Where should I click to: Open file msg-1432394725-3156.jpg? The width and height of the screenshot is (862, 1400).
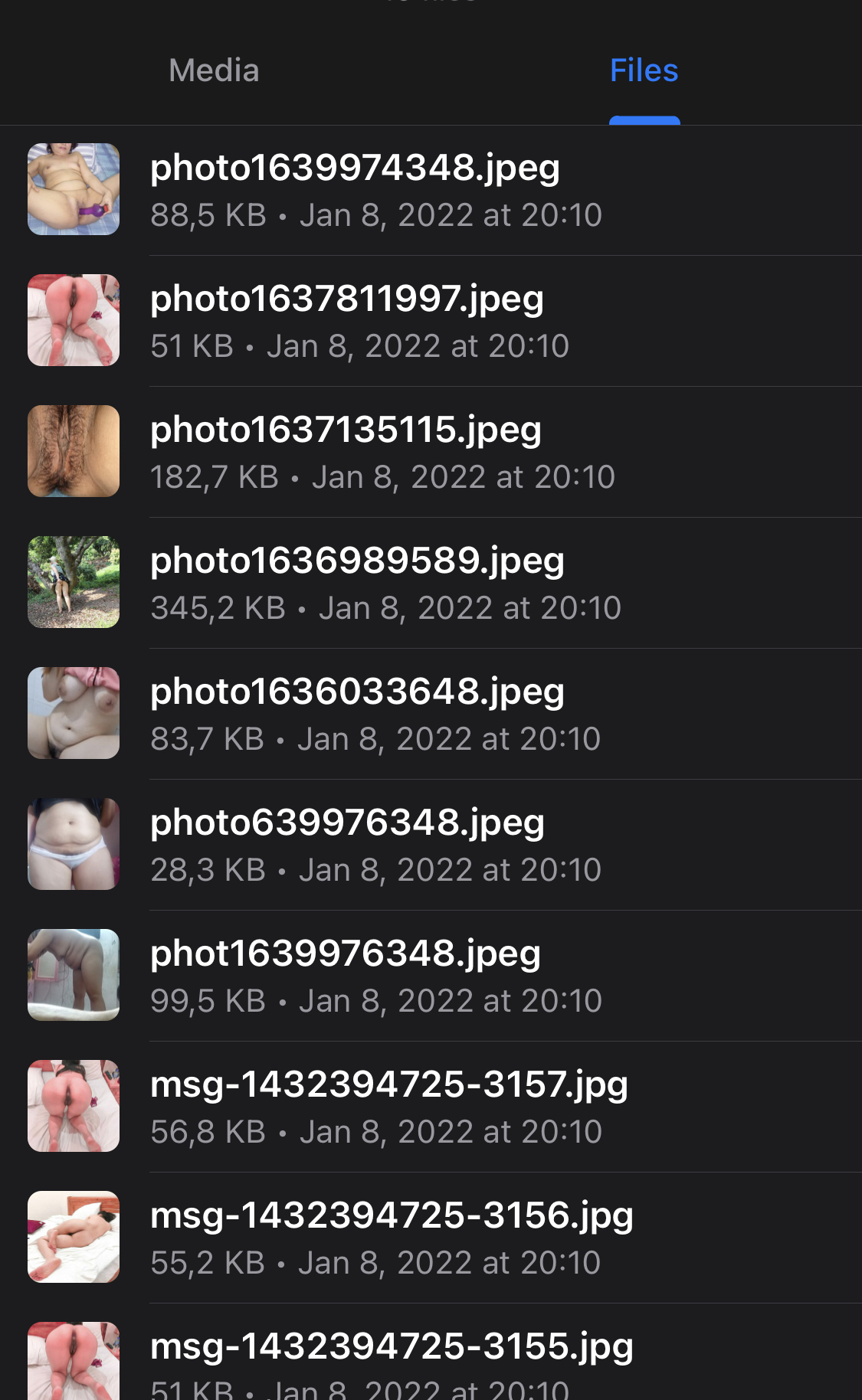(x=431, y=1238)
